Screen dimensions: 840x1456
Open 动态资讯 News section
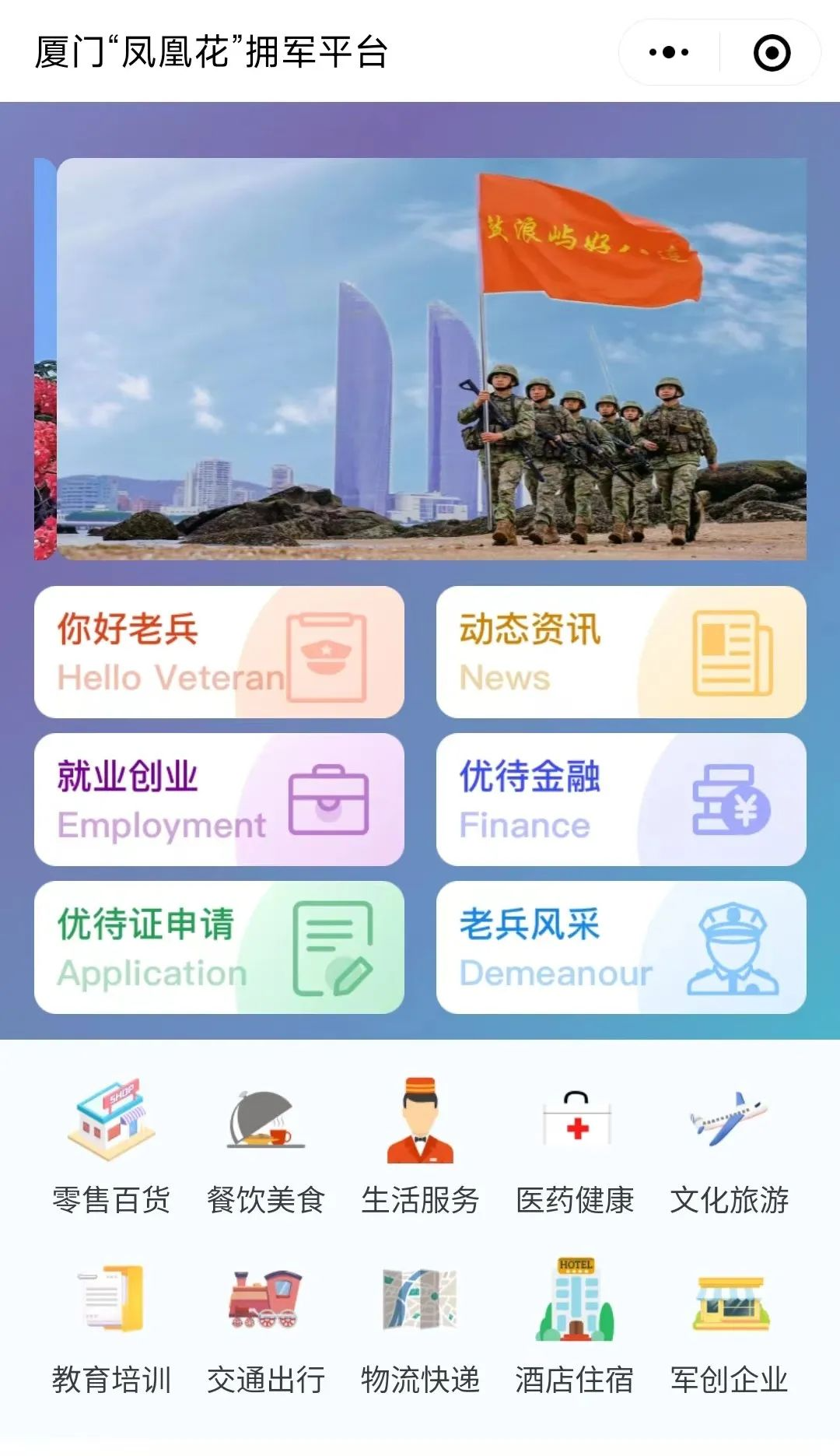coord(621,652)
